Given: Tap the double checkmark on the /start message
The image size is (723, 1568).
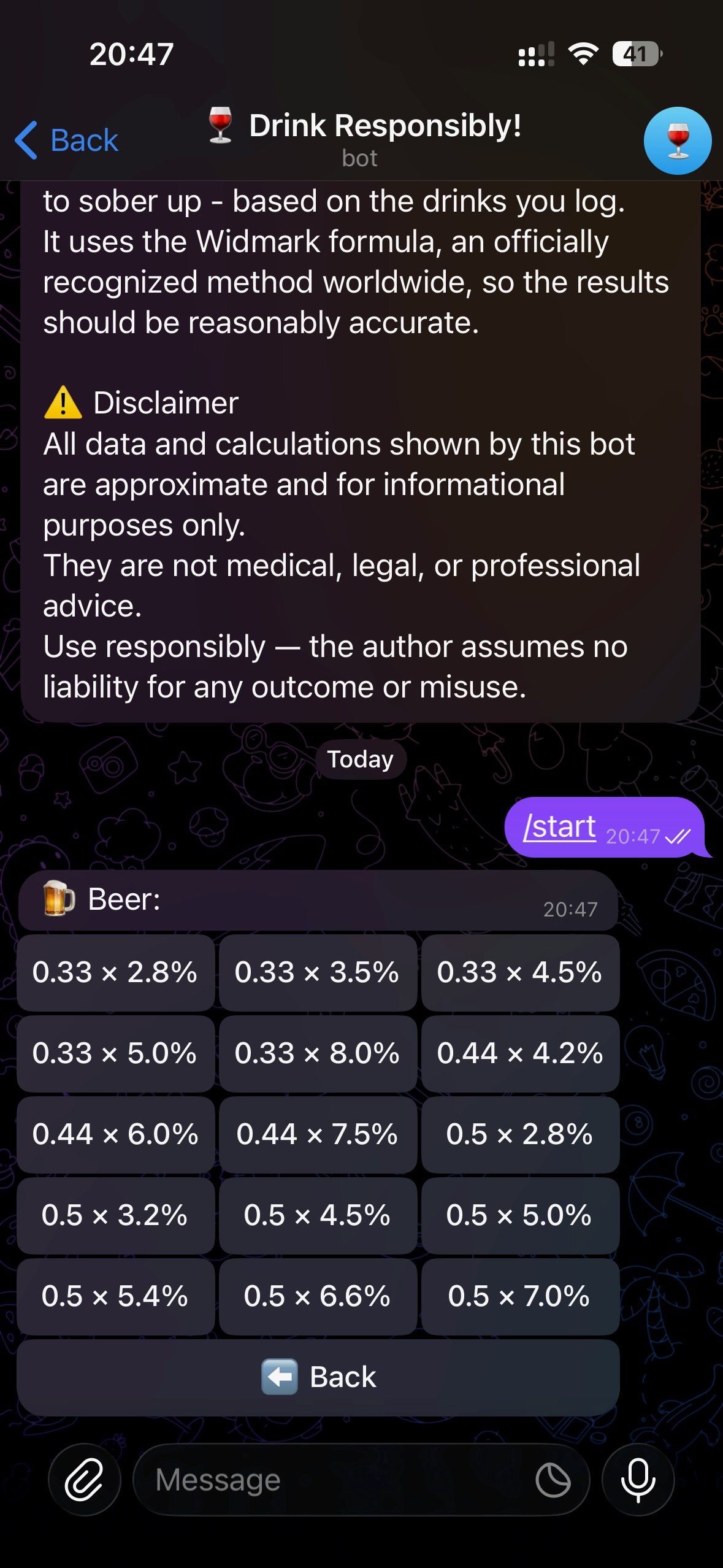Looking at the screenshot, I should [677, 835].
